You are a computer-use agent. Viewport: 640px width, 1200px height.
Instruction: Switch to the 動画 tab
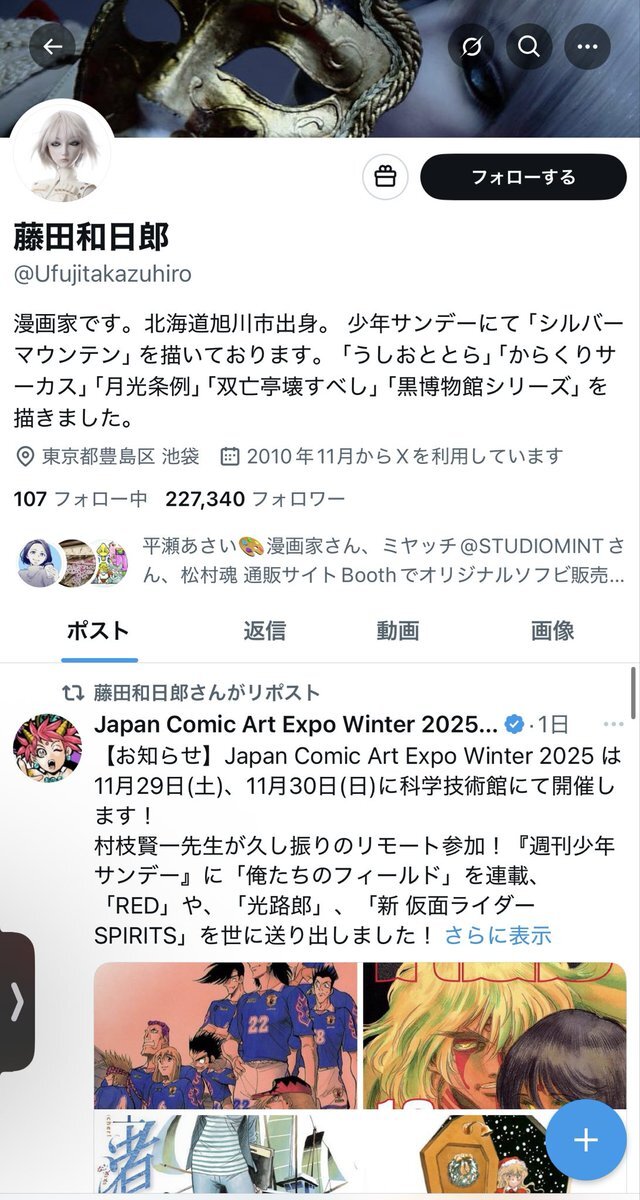point(397,630)
